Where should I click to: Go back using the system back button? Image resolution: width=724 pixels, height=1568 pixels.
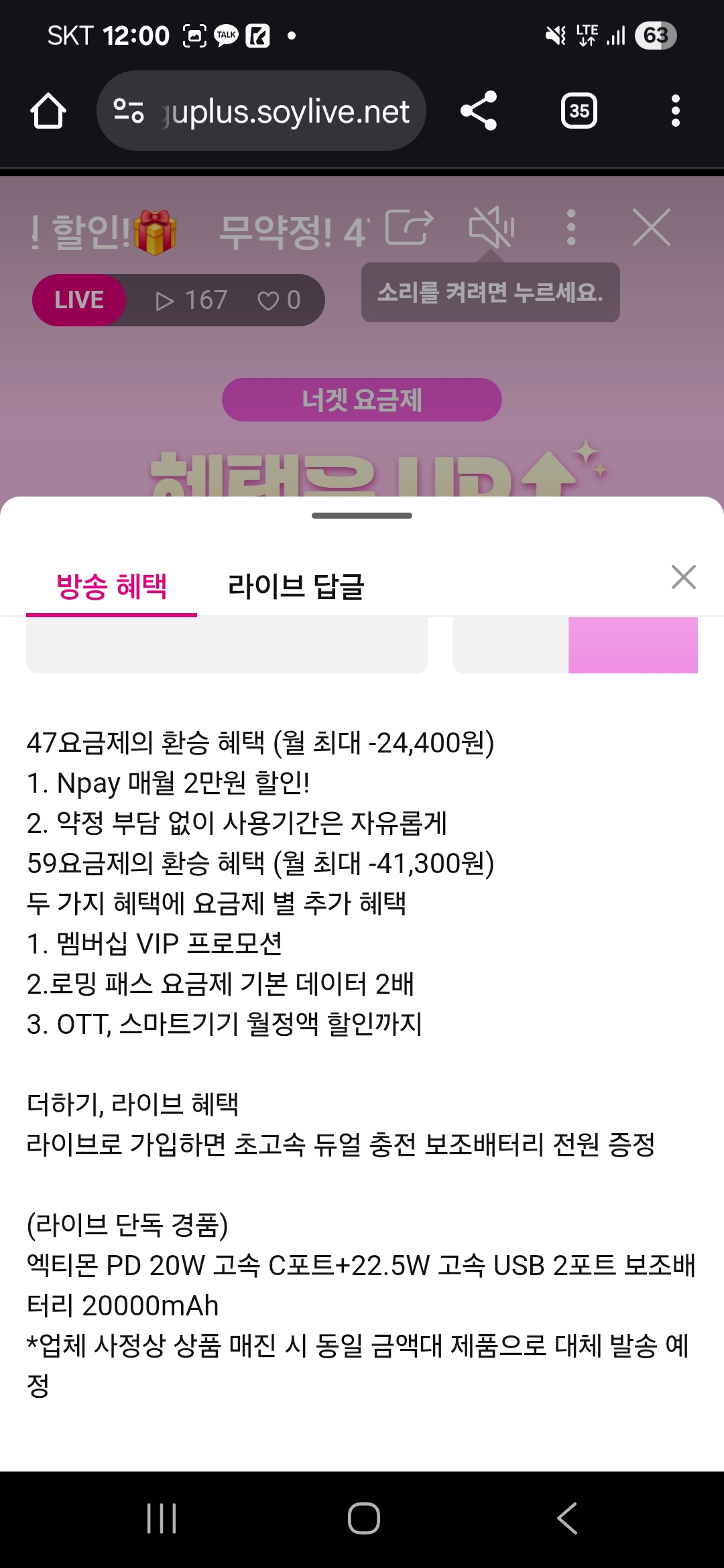pos(567,1518)
